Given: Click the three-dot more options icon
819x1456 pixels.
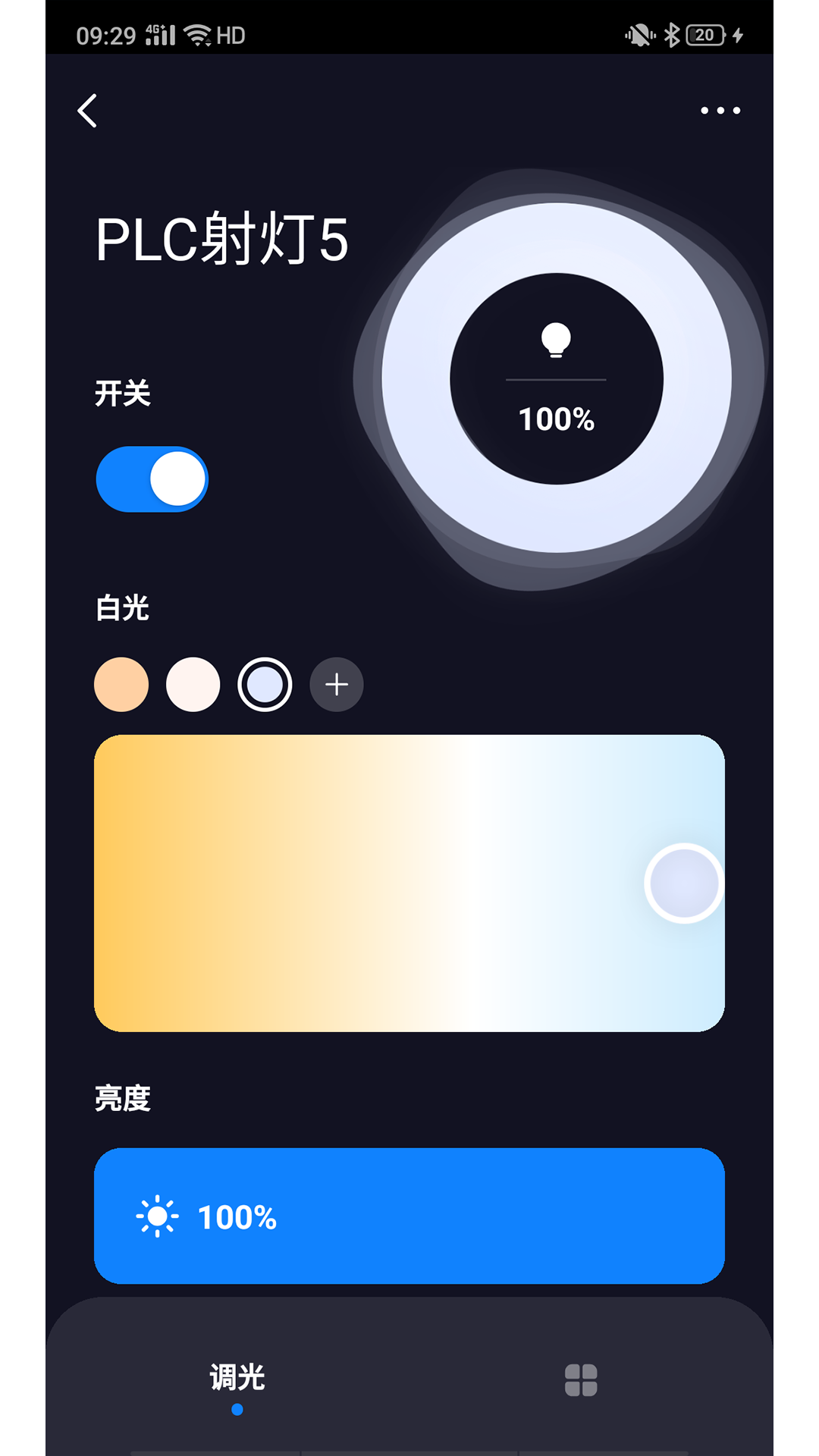Looking at the screenshot, I should (x=719, y=110).
